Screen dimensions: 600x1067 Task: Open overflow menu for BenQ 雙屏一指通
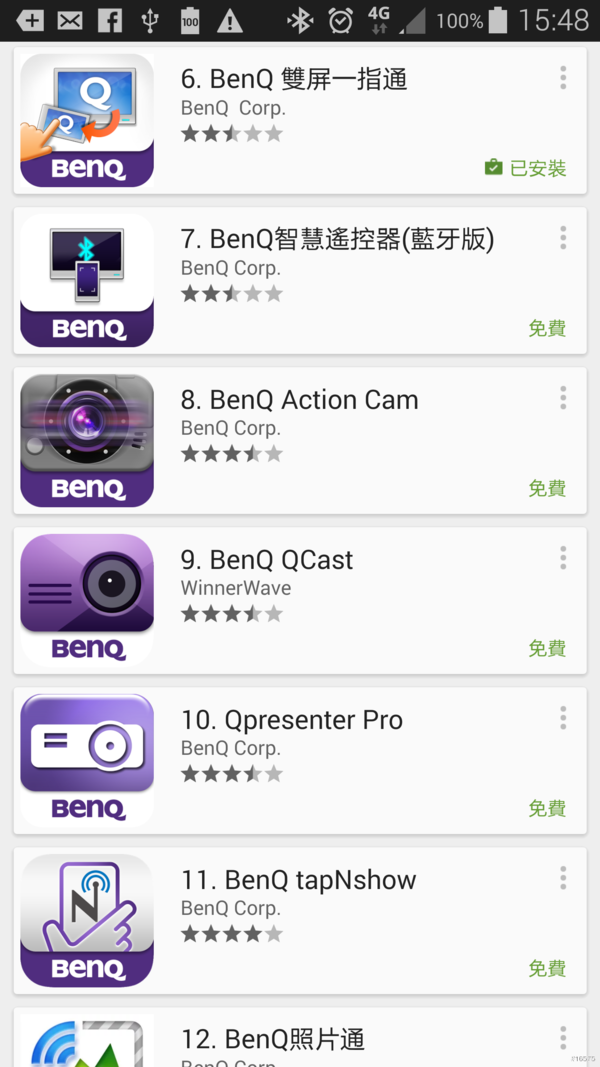(563, 78)
